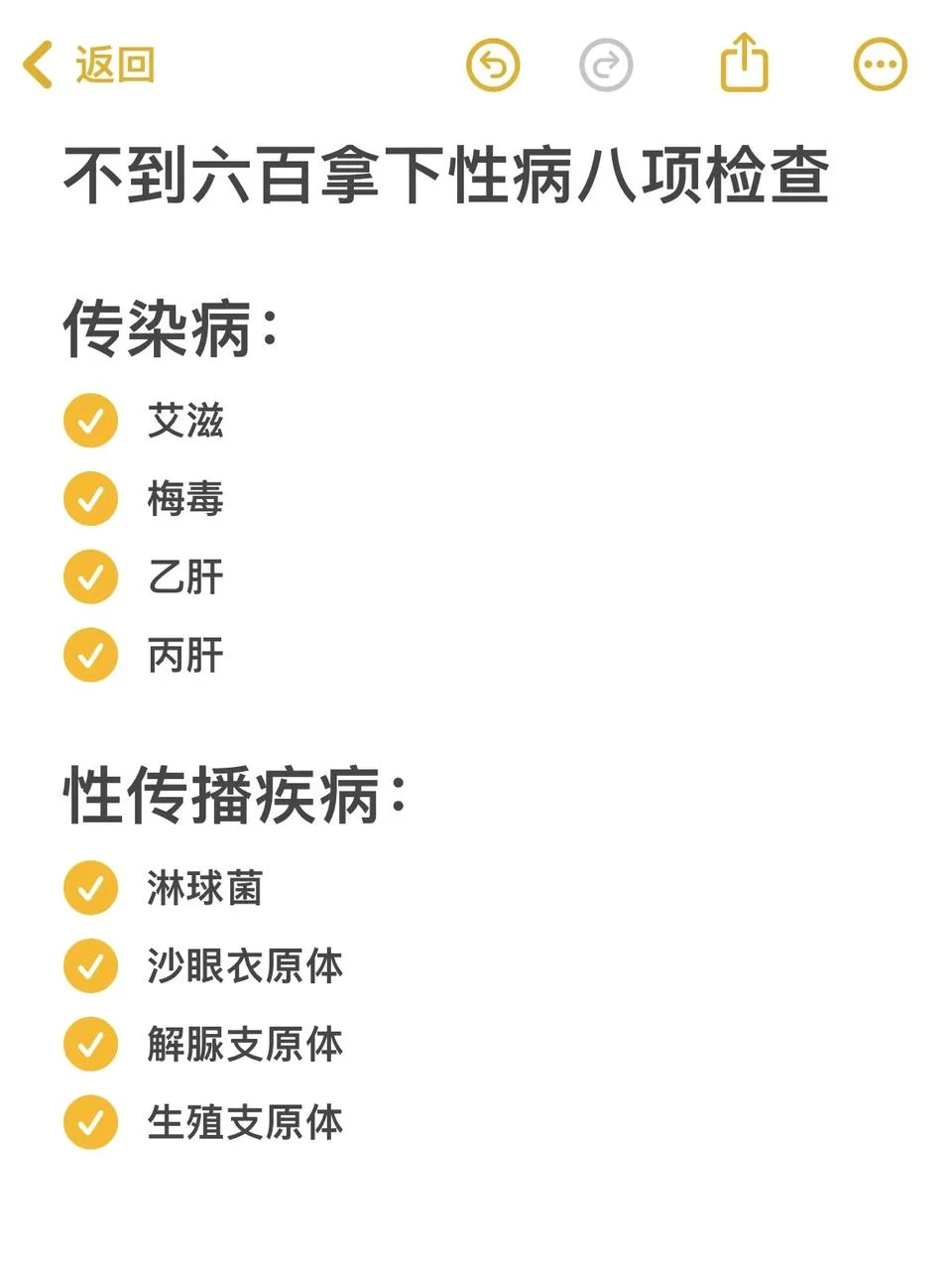The width and height of the screenshot is (952, 1270).
Task: Open the share sheet icon
Action: (x=745, y=62)
